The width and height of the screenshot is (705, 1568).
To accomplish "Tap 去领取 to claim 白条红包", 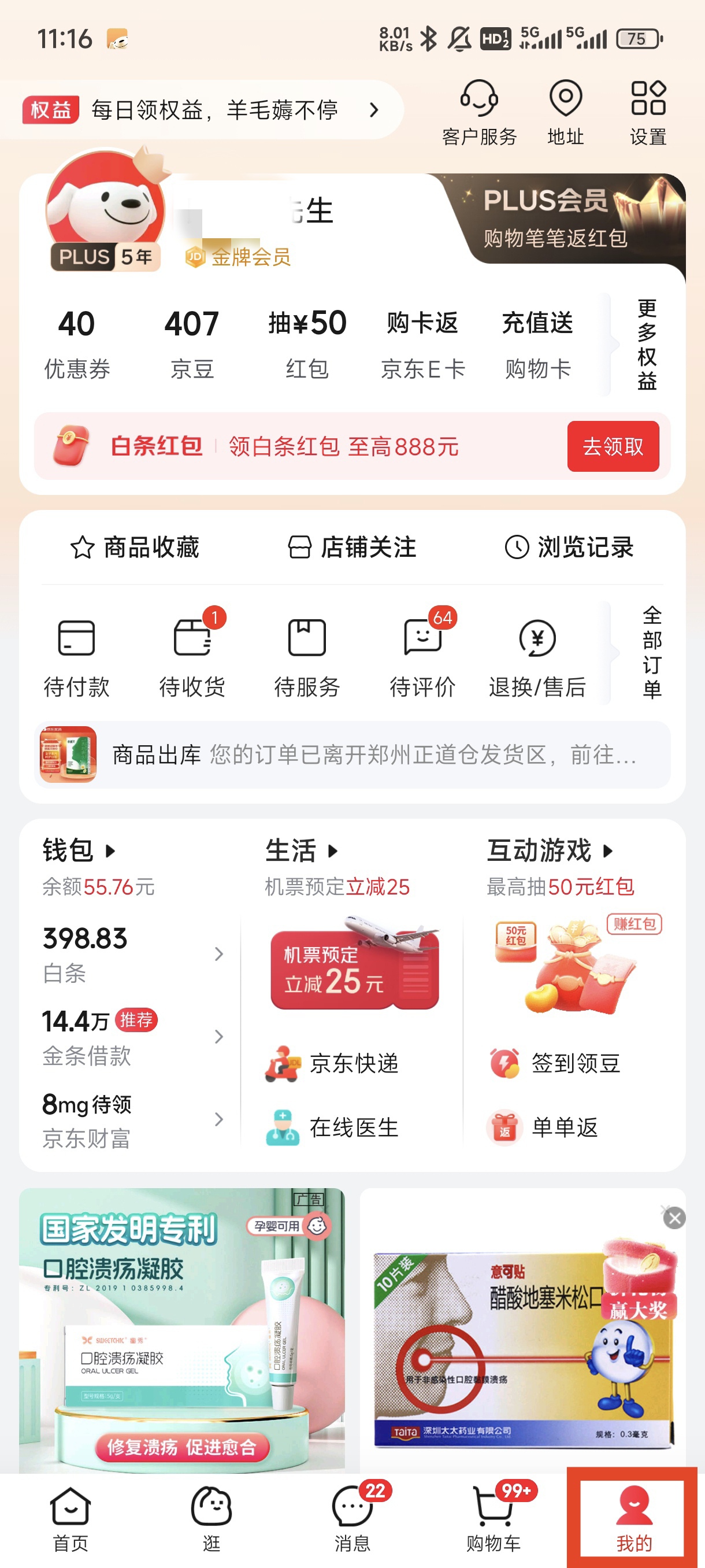I will (613, 447).
